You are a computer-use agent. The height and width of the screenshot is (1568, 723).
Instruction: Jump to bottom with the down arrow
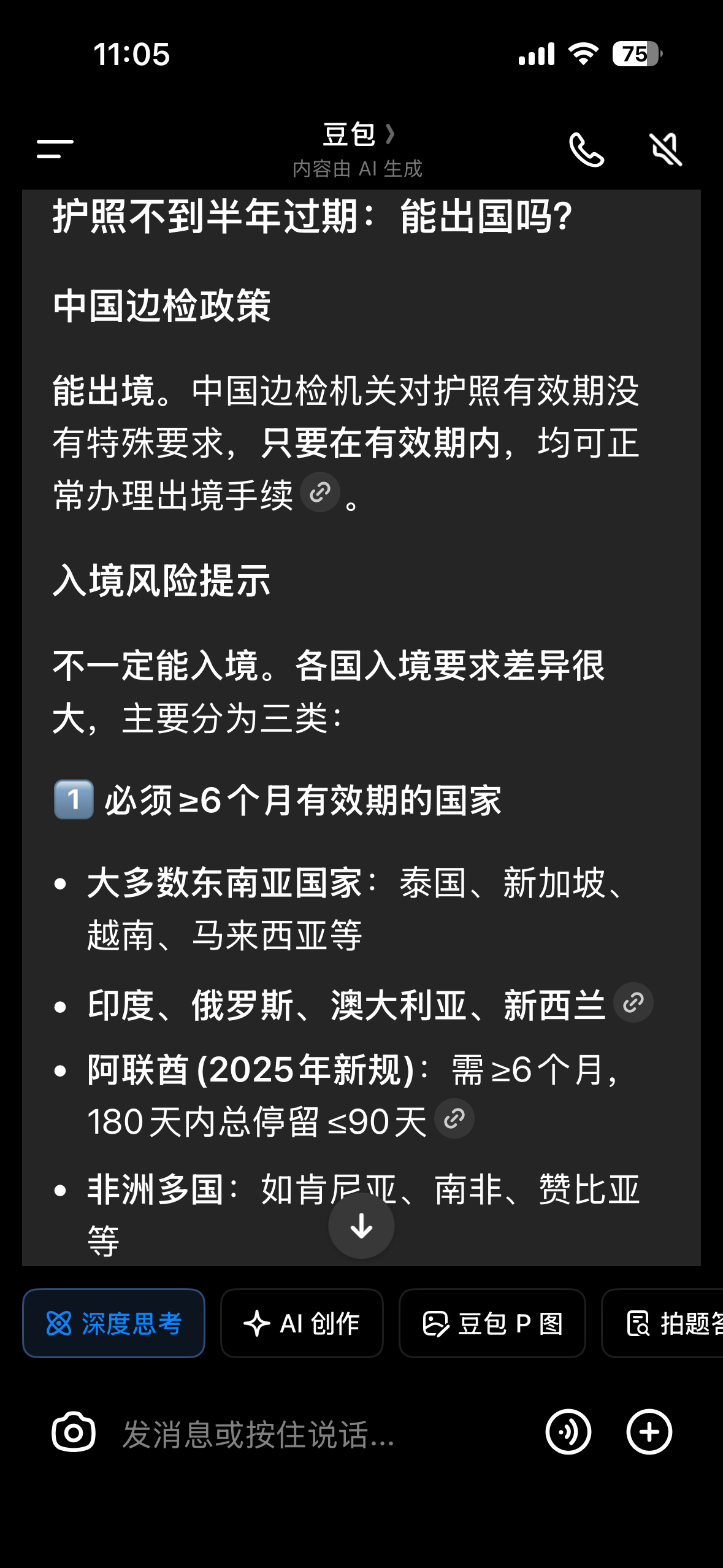(361, 1226)
